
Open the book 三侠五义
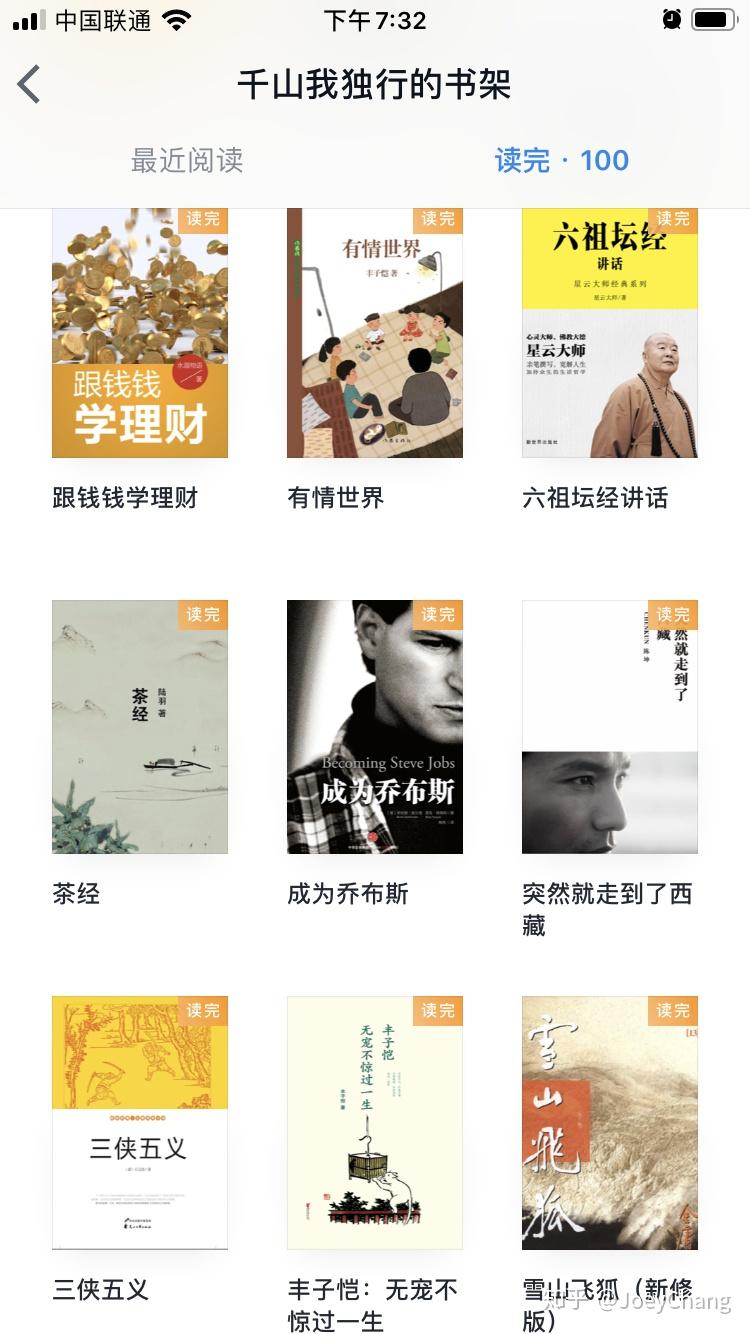(x=140, y=1123)
